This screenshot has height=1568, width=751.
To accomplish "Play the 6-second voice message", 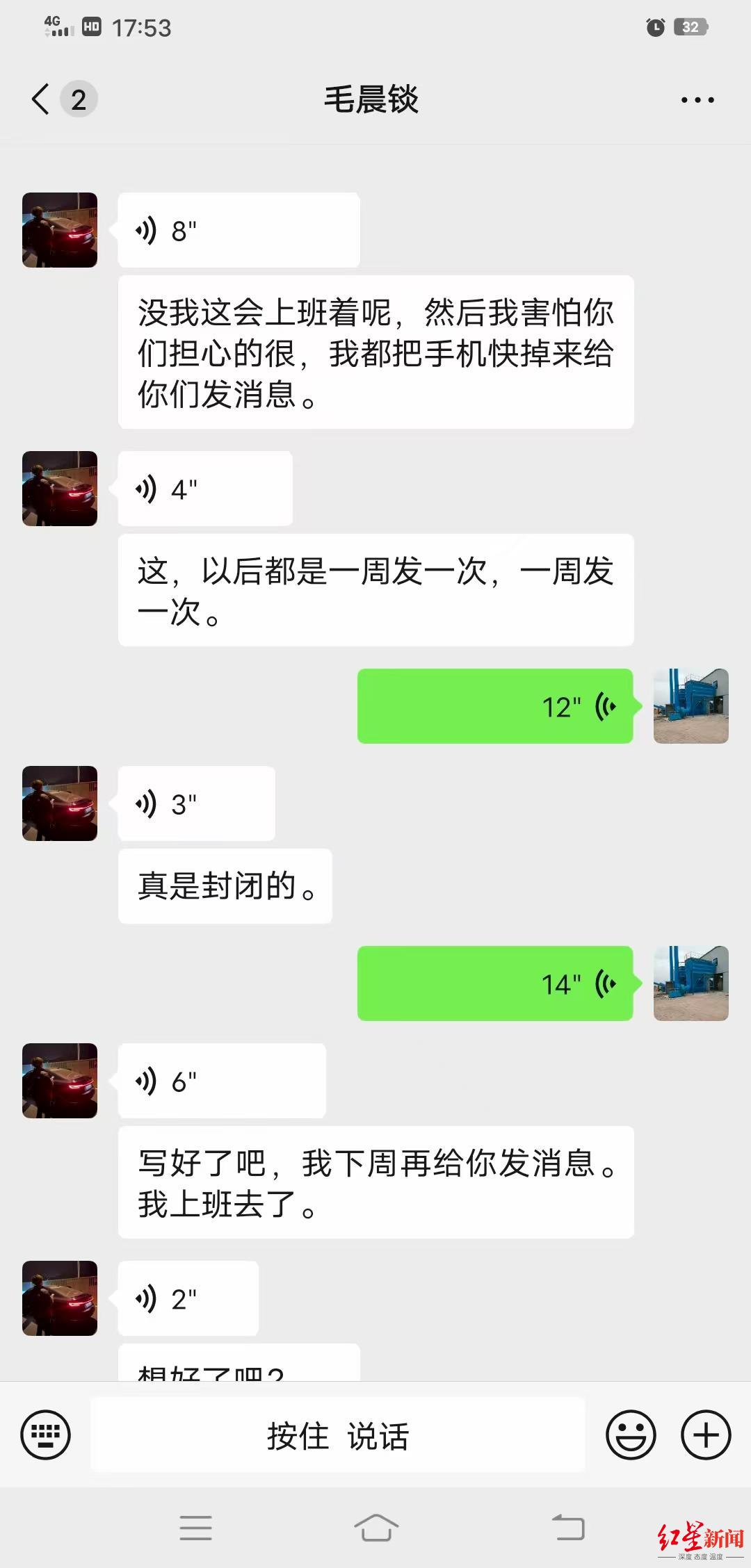I will click(221, 1081).
